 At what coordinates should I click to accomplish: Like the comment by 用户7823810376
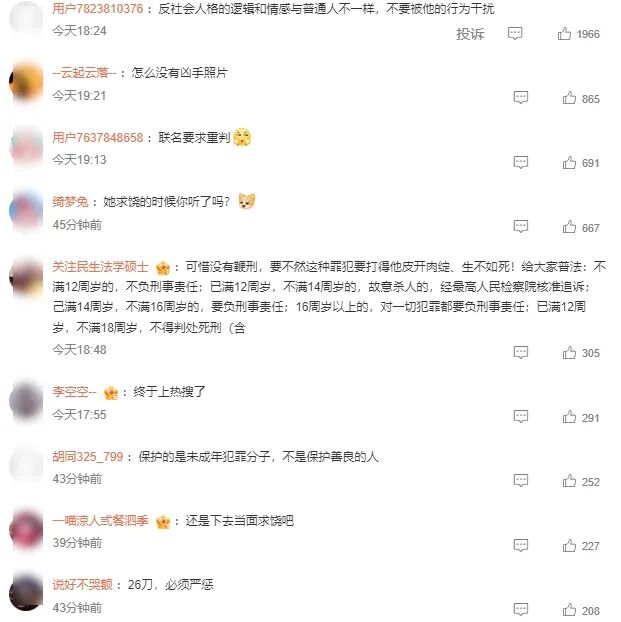pyautogui.click(x=567, y=34)
